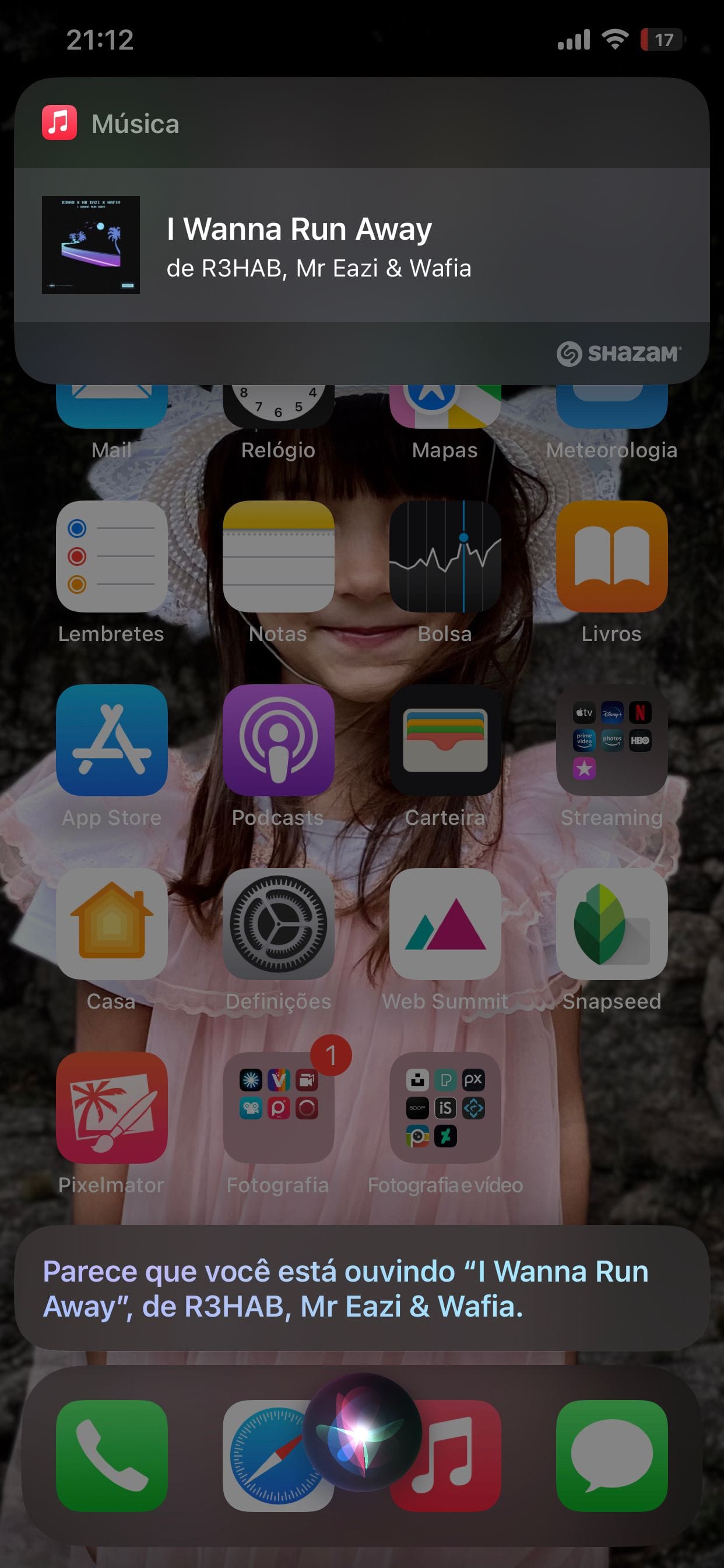The height and width of the screenshot is (1568, 724).
Task: Open Messages in the dock
Action: click(x=611, y=1455)
